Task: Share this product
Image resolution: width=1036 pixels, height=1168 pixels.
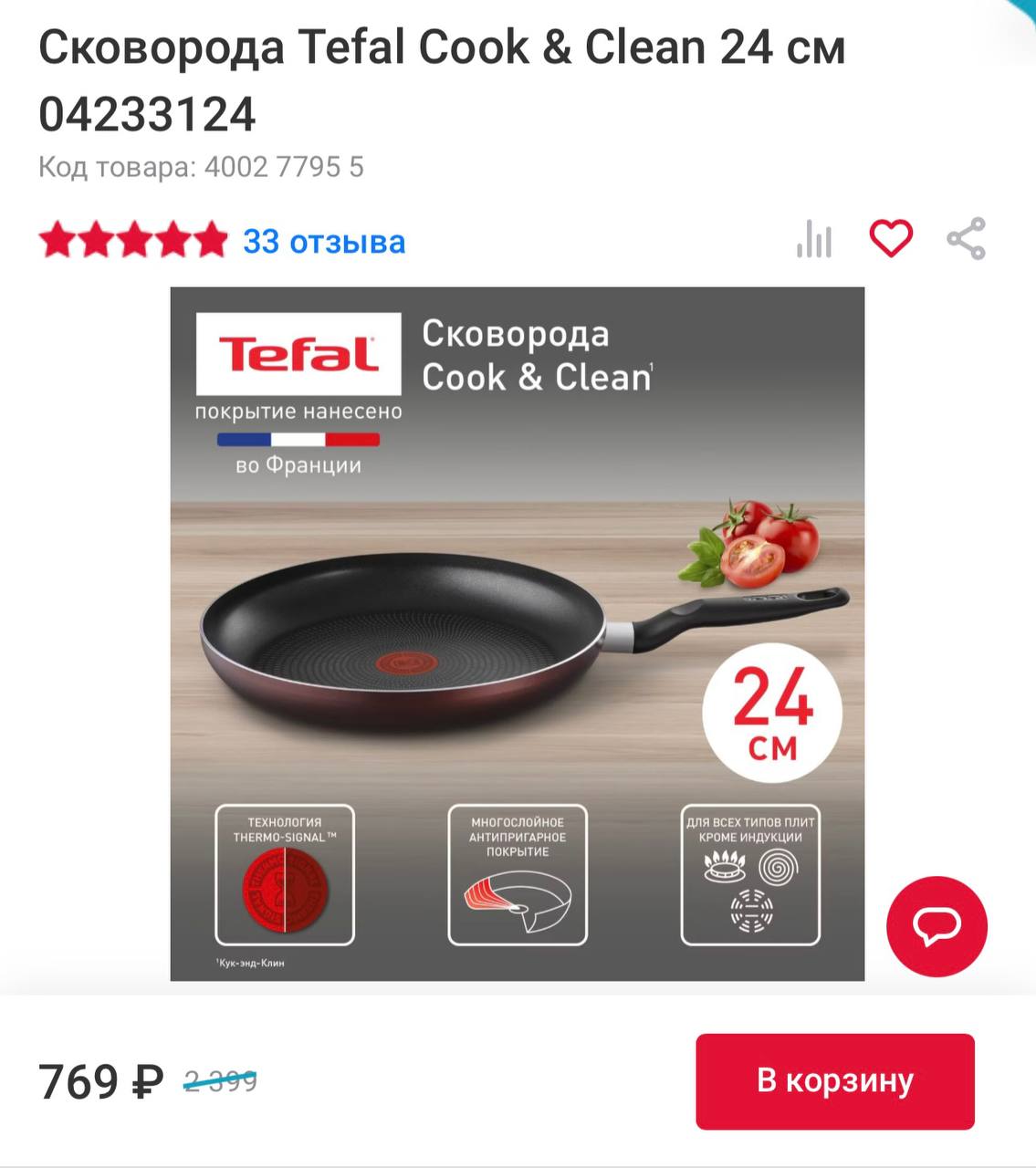Action: pos(966,239)
